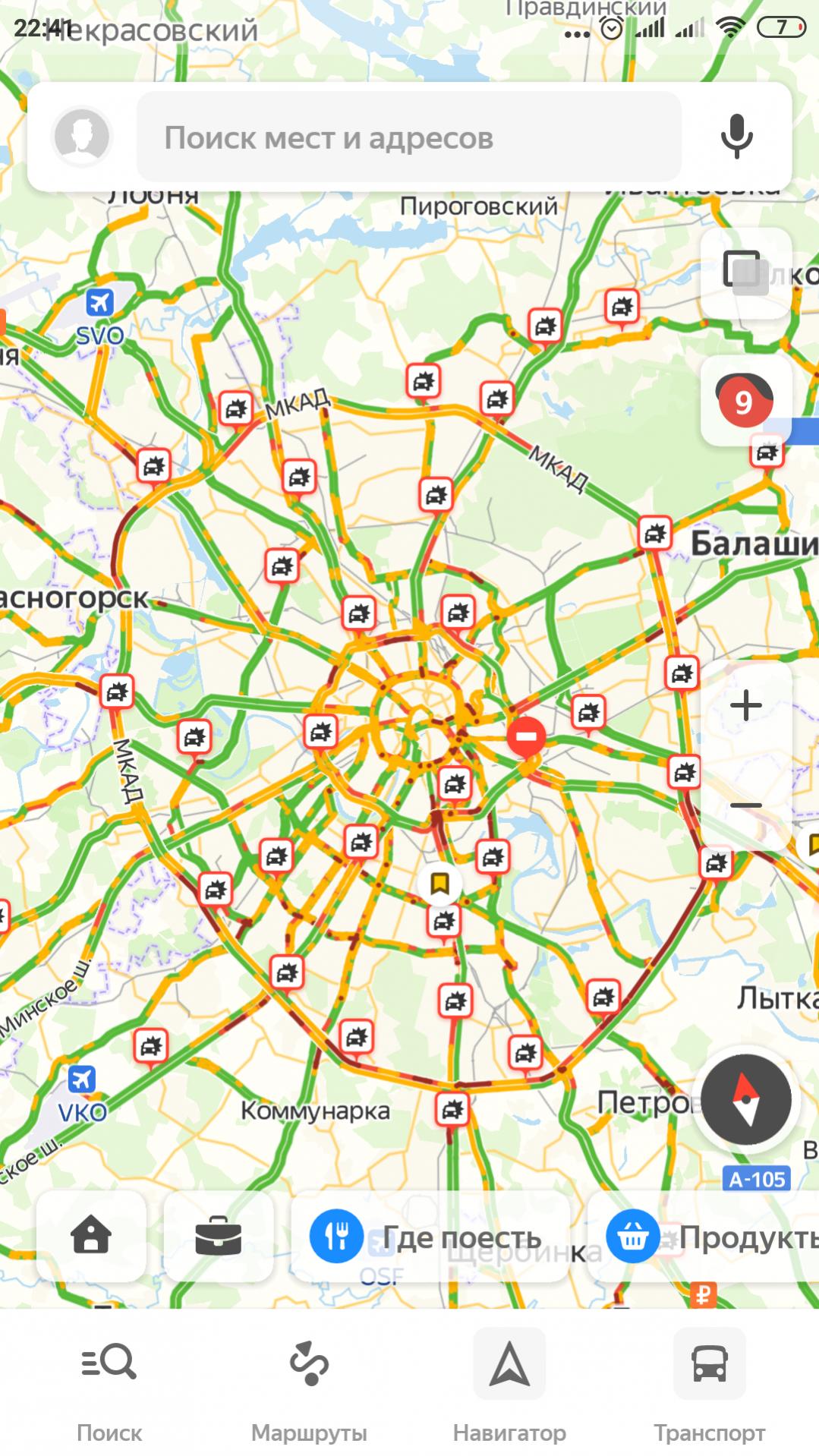Tap the search field for places and addresses
This screenshot has width=819, height=1456.
coord(408,137)
